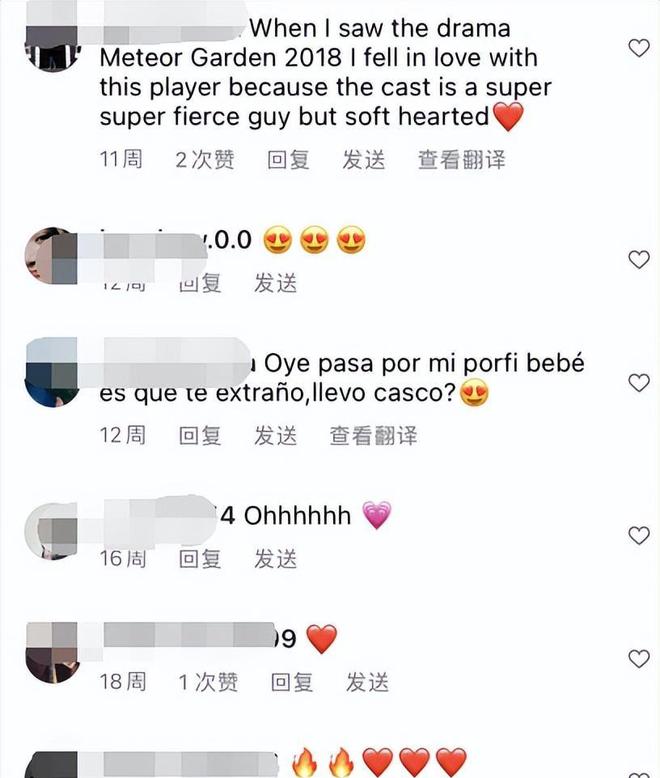See translation of the Spanish comment
660x778 pixels.
pos(373,435)
